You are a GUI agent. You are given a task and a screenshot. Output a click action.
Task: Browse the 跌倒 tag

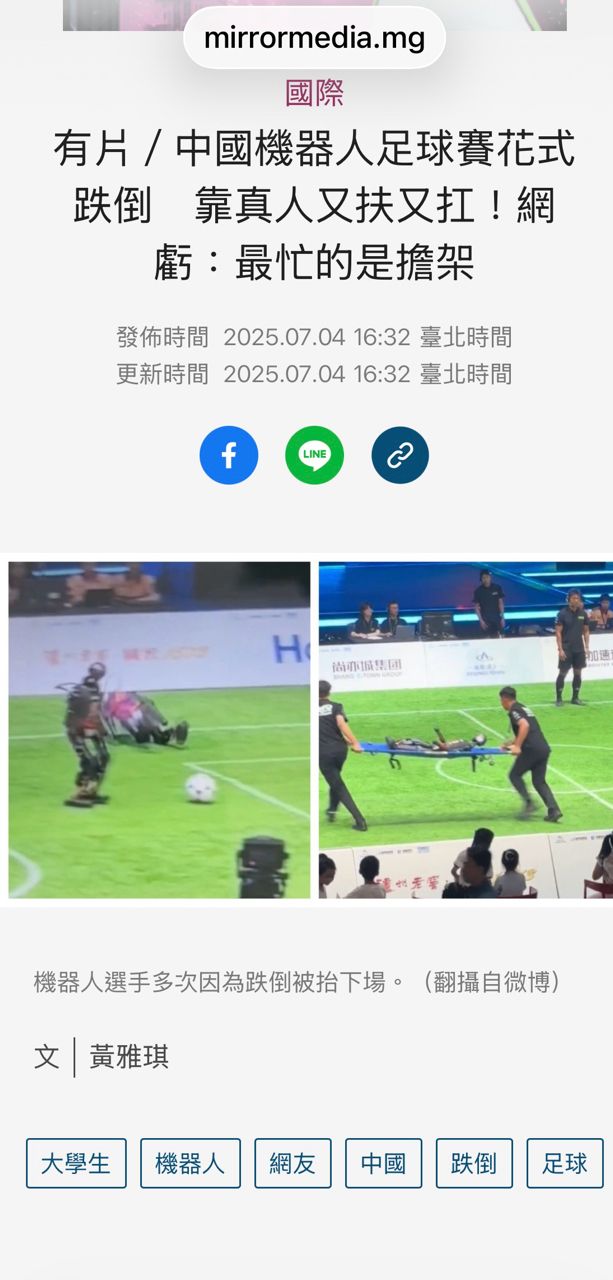click(474, 1163)
